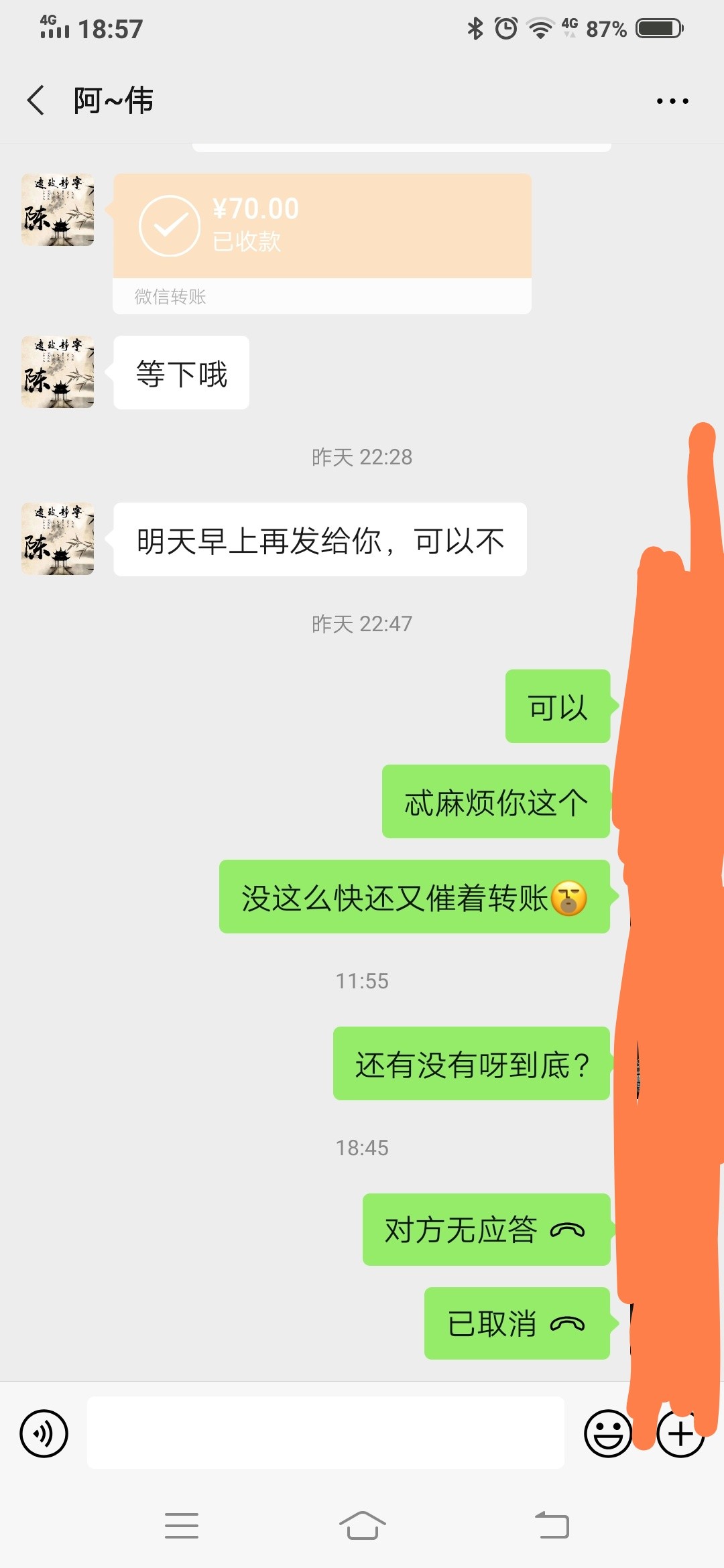Go back from the chat with 阿~伟

tap(36, 101)
